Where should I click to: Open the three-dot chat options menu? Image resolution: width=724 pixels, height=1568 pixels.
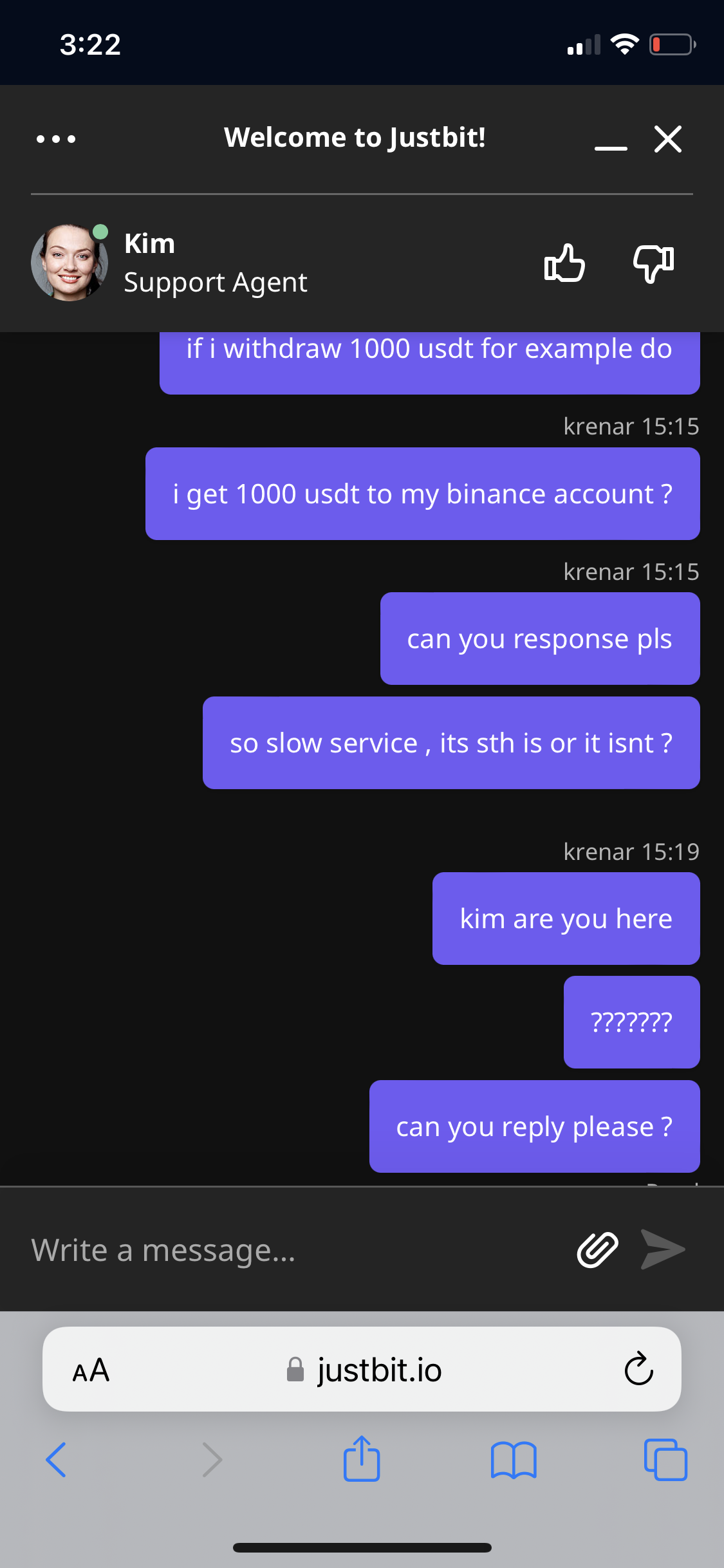[x=56, y=138]
